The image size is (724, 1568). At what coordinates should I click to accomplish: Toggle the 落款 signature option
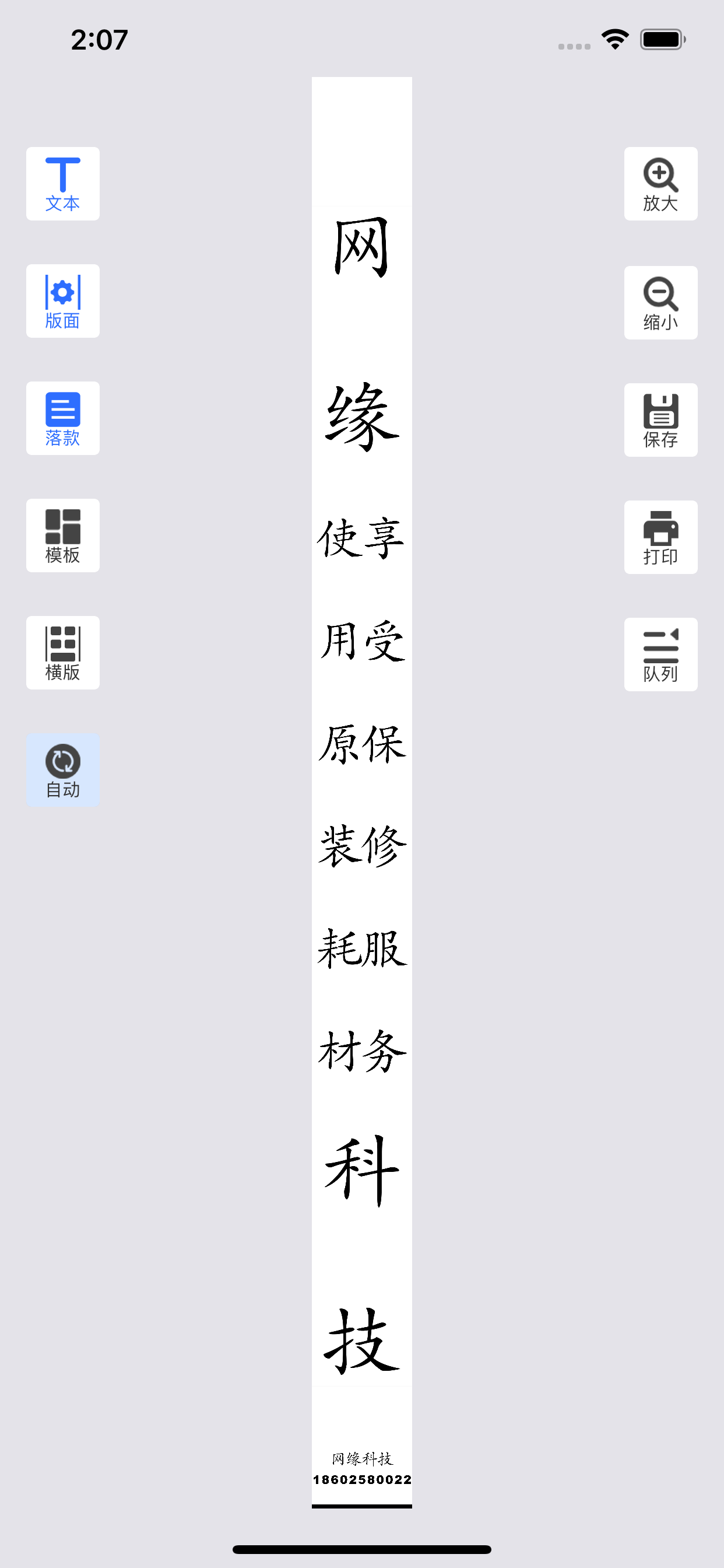63,418
